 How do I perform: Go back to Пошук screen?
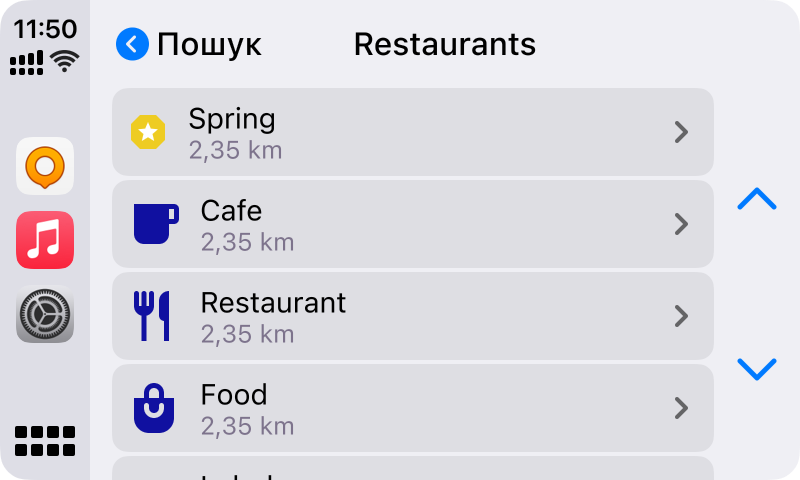pos(189,45)
